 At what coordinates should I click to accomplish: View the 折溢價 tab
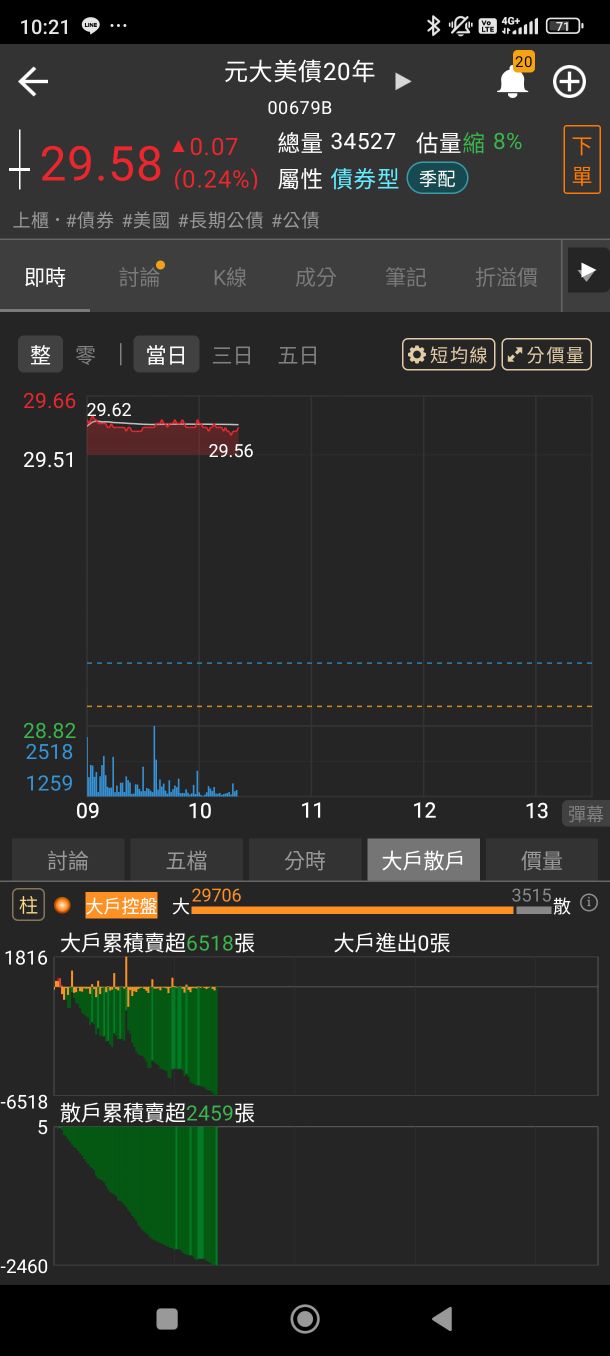tap(506, 277)
